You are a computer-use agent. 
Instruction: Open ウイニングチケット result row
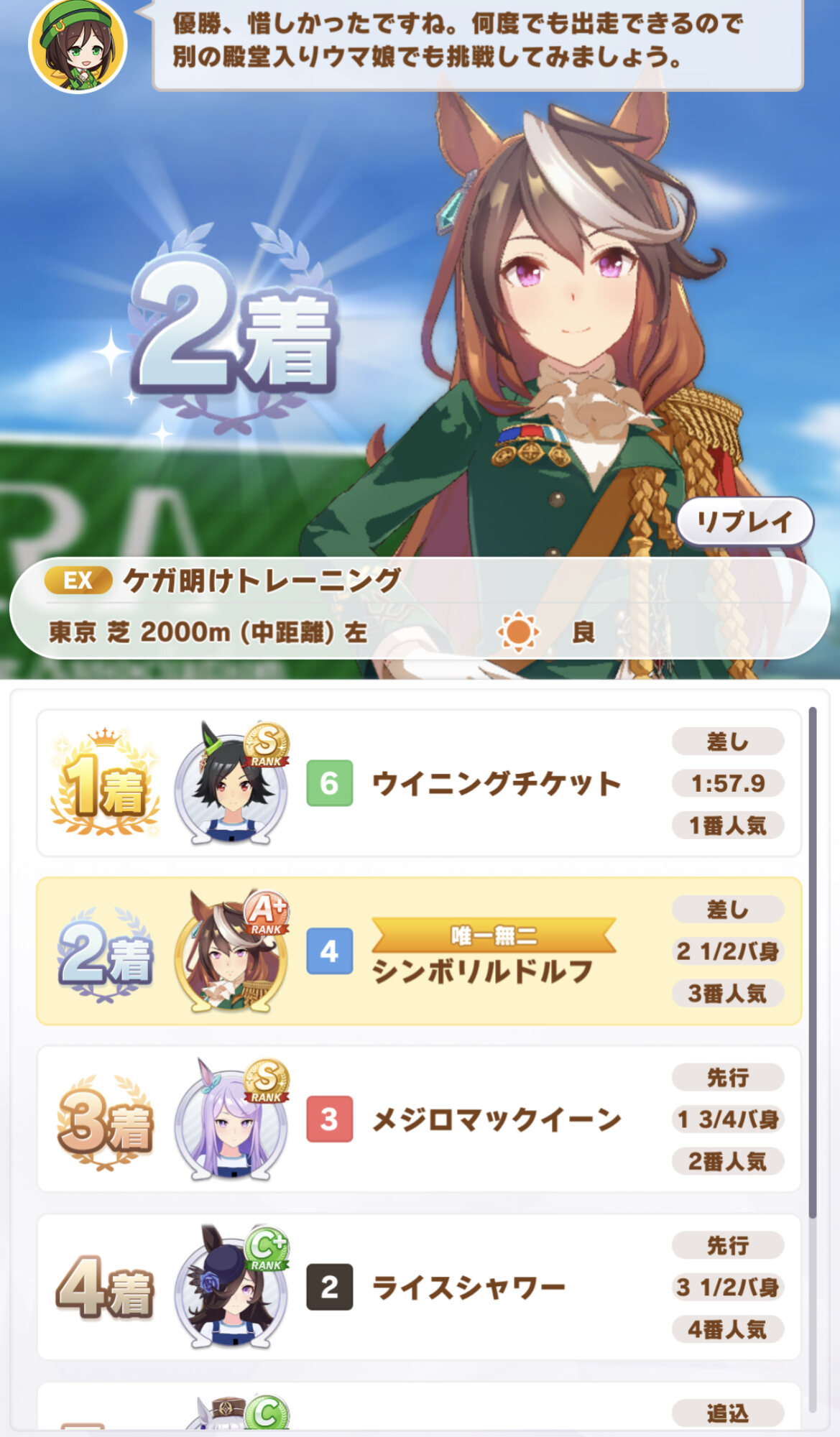[x=419, y=783]
